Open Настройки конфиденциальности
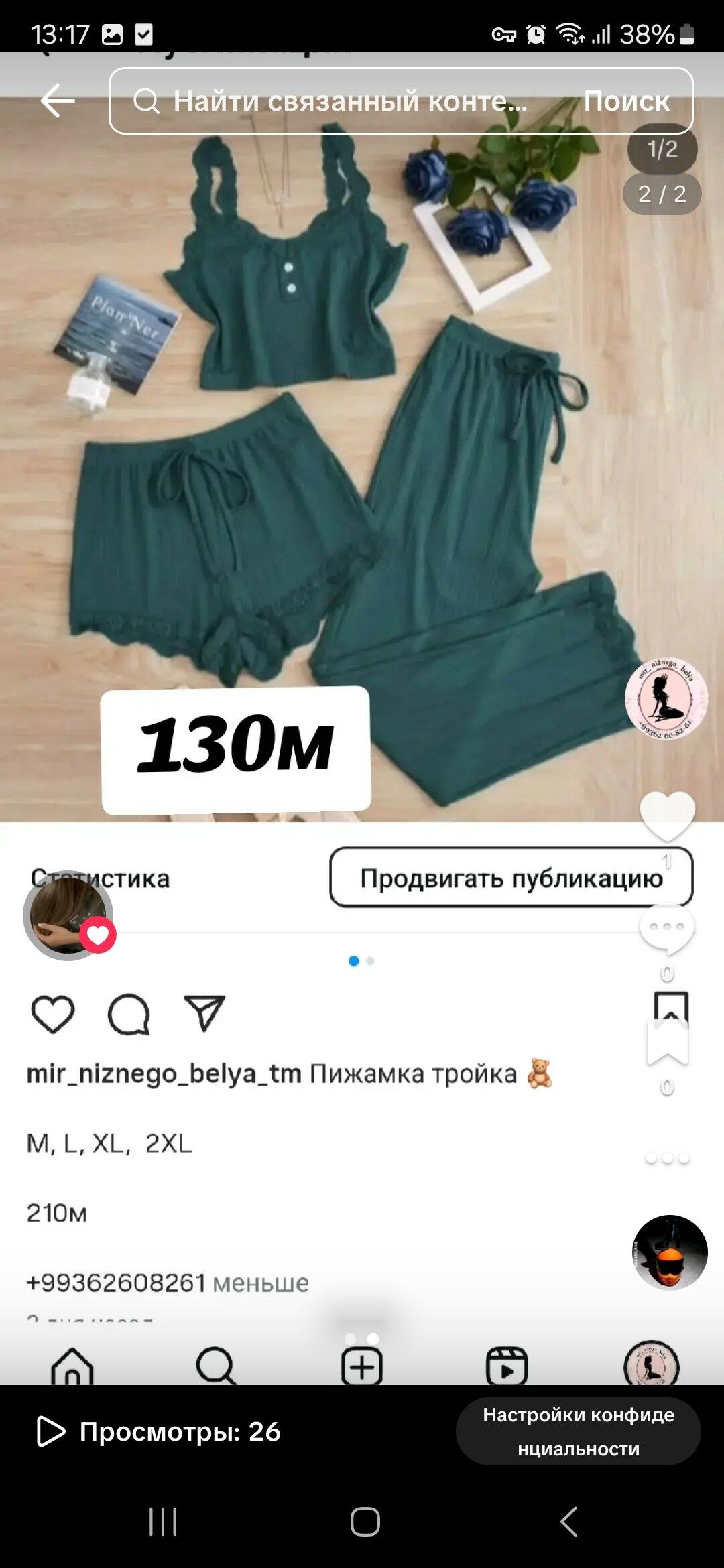 (x=579, y=1431)
